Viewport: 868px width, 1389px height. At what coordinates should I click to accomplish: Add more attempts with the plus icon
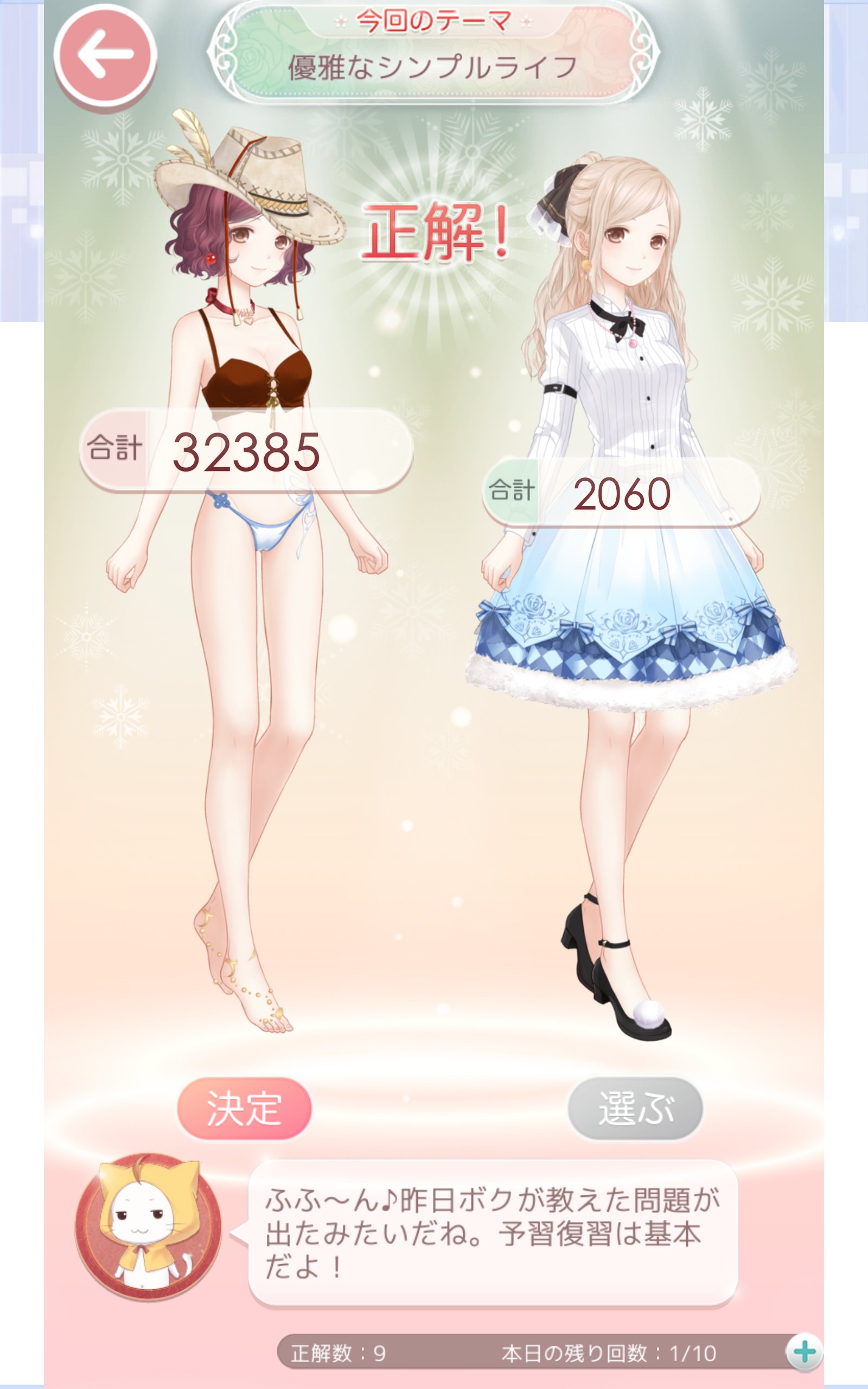[x=803, y=1352]
